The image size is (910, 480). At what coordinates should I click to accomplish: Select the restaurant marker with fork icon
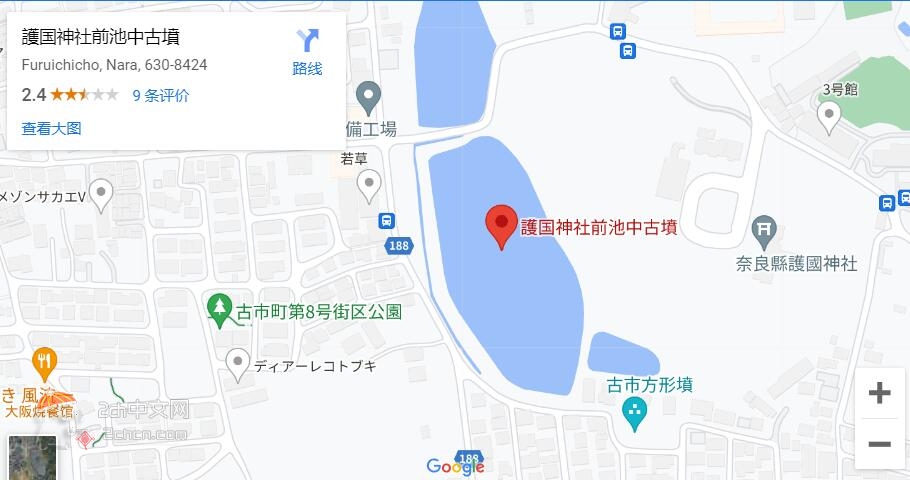[x=43, y=362]
